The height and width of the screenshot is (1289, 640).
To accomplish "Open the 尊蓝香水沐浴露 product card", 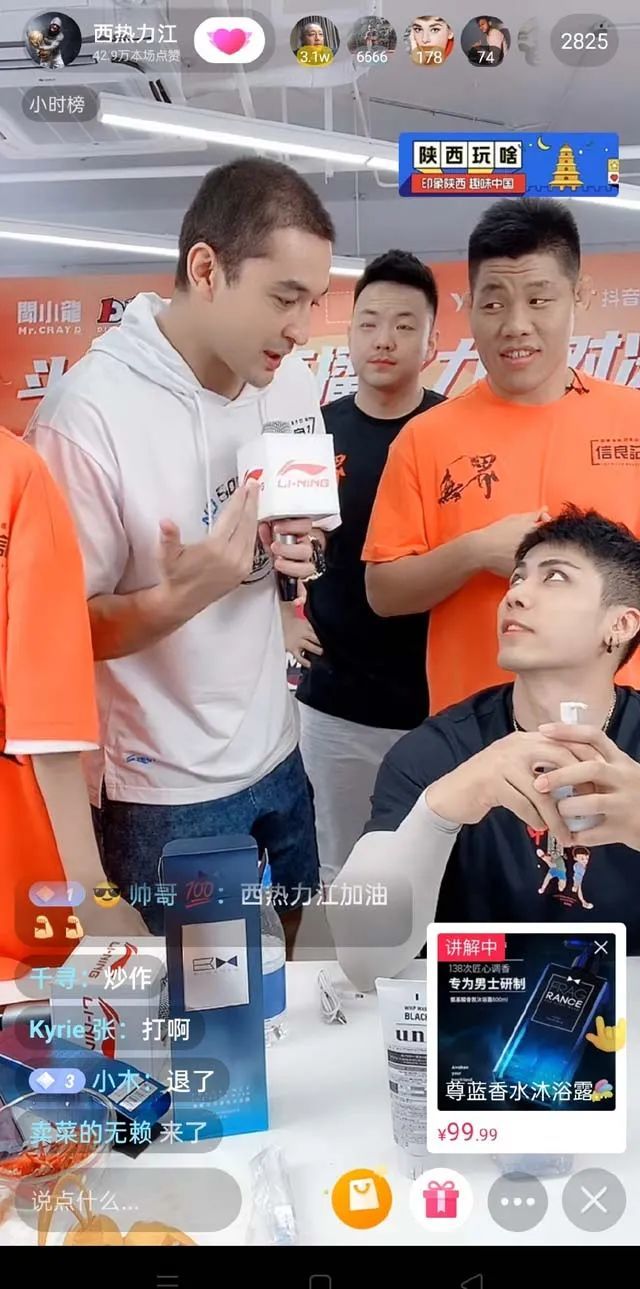I will click(526, 1037).
